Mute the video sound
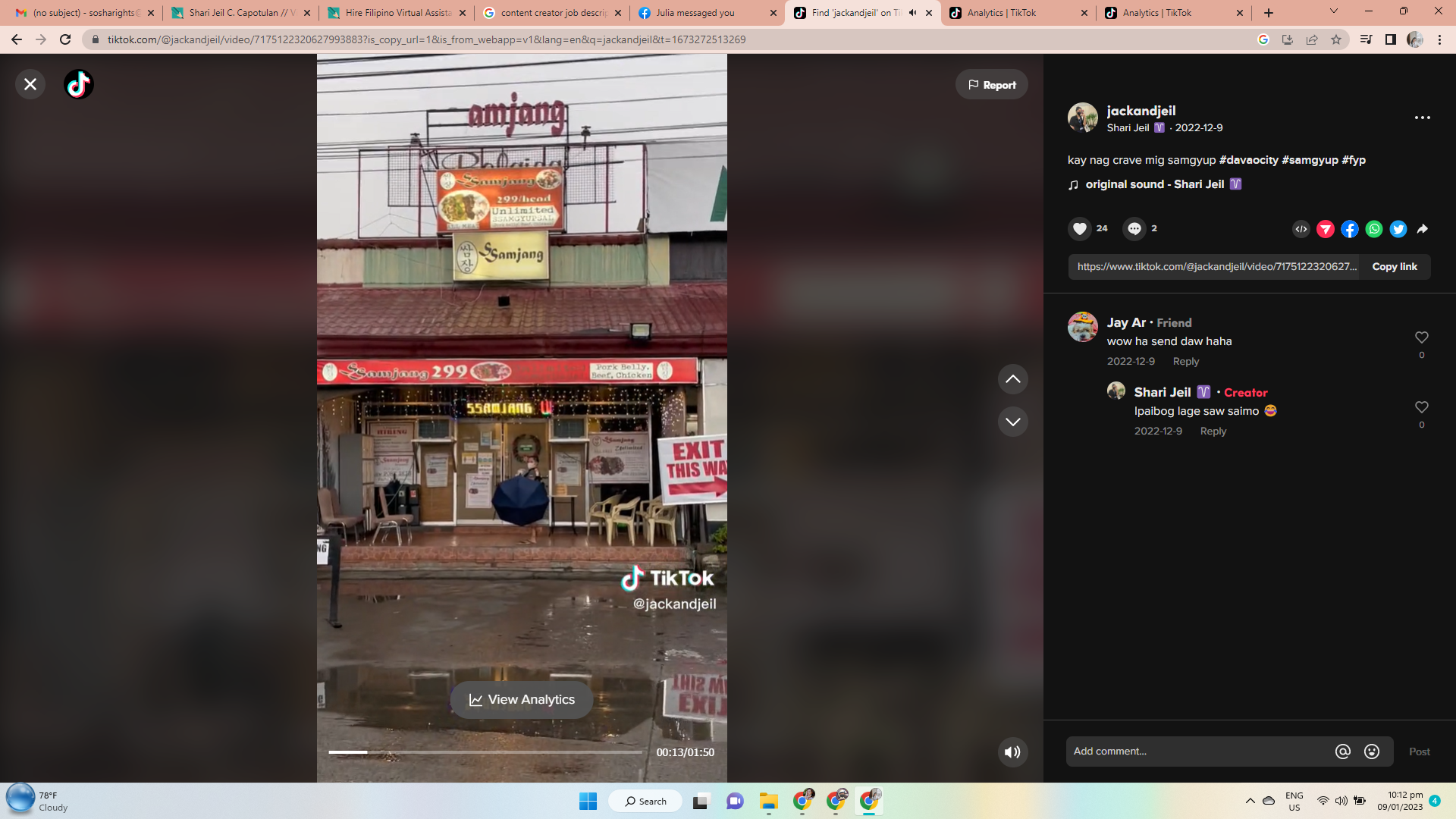The image size is (1456, 819). point(1012,752)
